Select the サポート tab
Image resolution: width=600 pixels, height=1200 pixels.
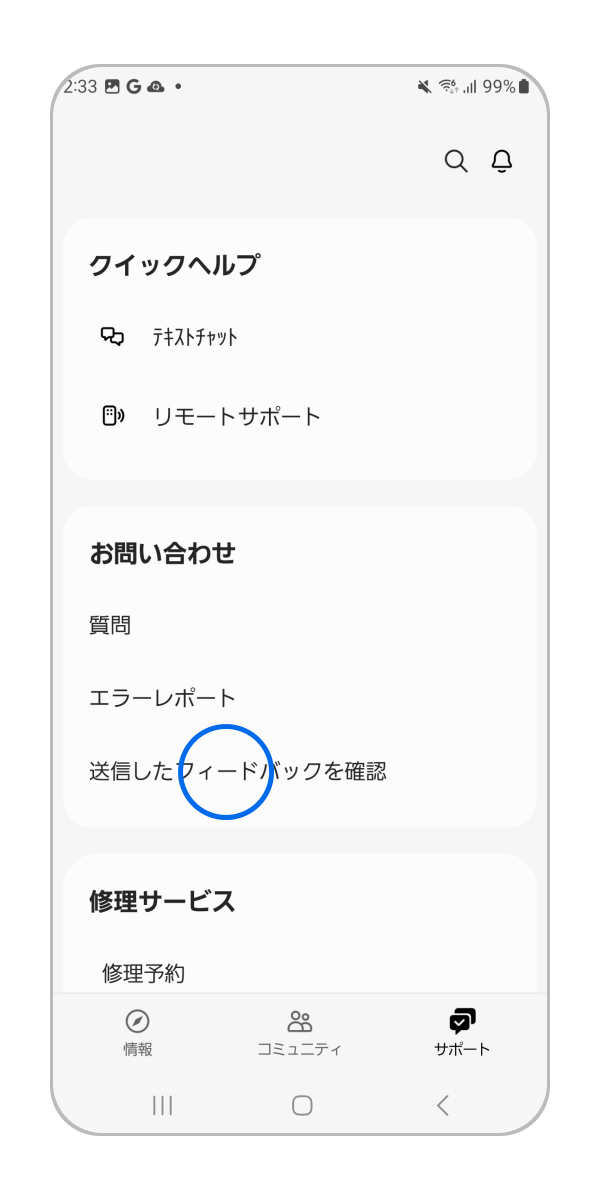(462, 1032)
